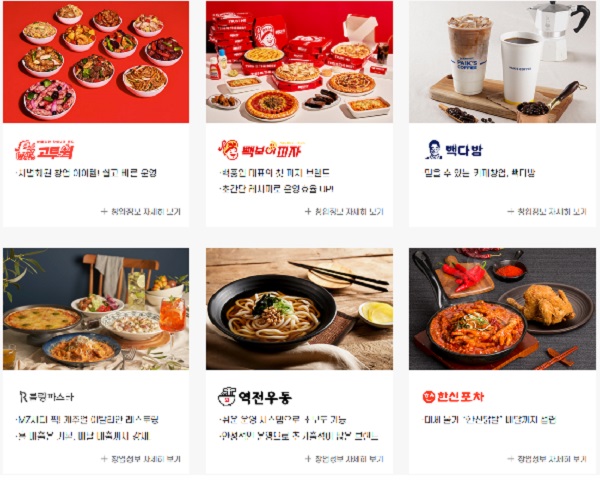The height and width of the screenshot is (483, 600).
Task: Open the 역전우동 brand card
Action: pyautogui.click(x=299, y=309)
